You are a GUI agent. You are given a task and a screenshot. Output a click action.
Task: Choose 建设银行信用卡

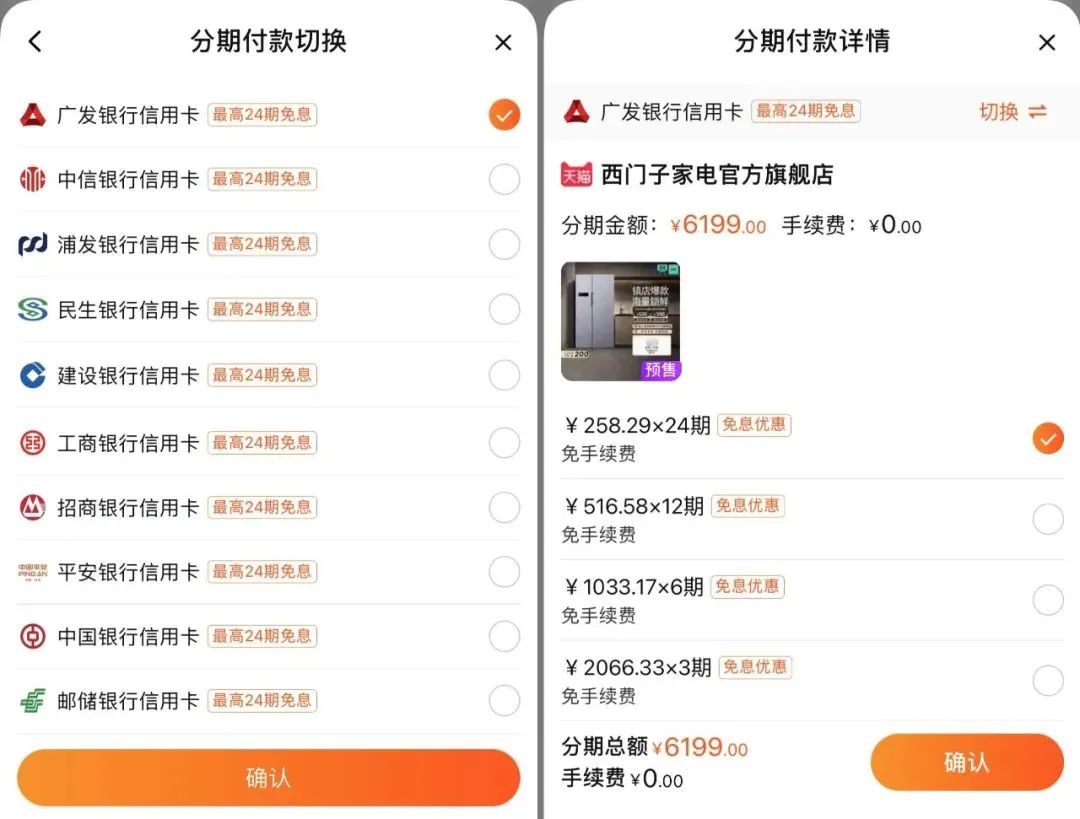coord(504,375)
